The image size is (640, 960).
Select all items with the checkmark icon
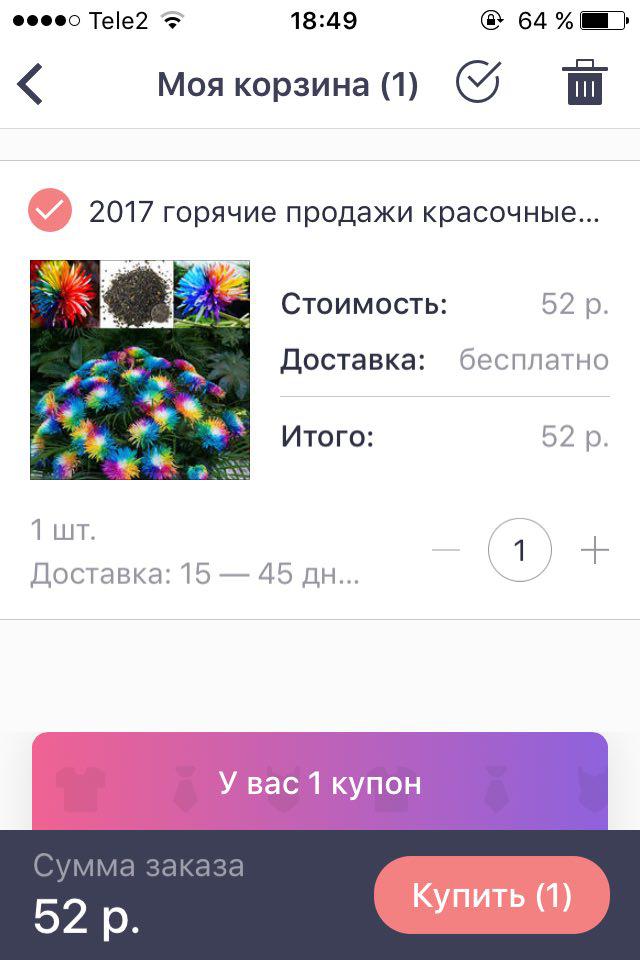(478, 83)
